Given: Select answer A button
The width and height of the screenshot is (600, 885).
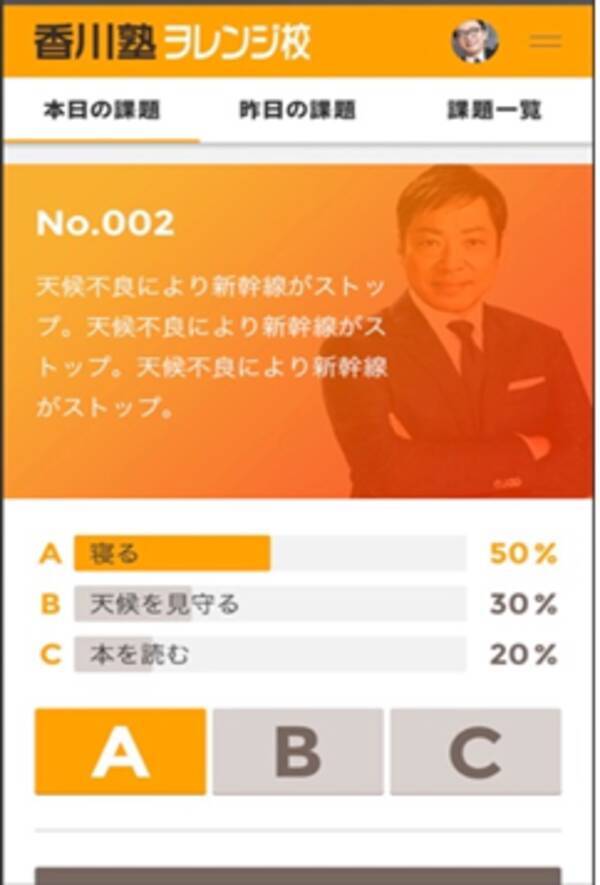Looking at the screenshot, I should tap(120, 752).
